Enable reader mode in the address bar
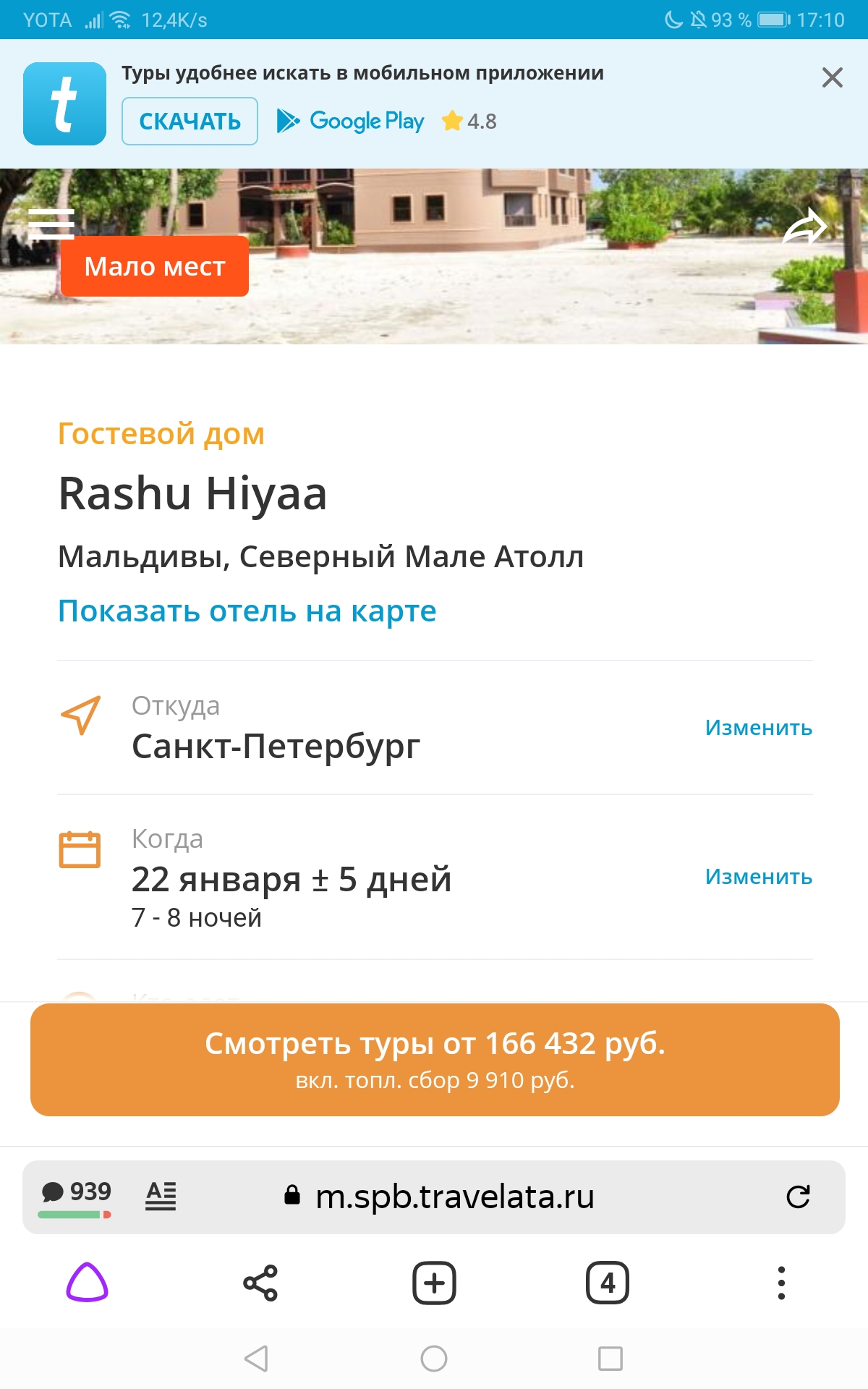Screen dimensions: 868x1389 tap(161, 1197)
